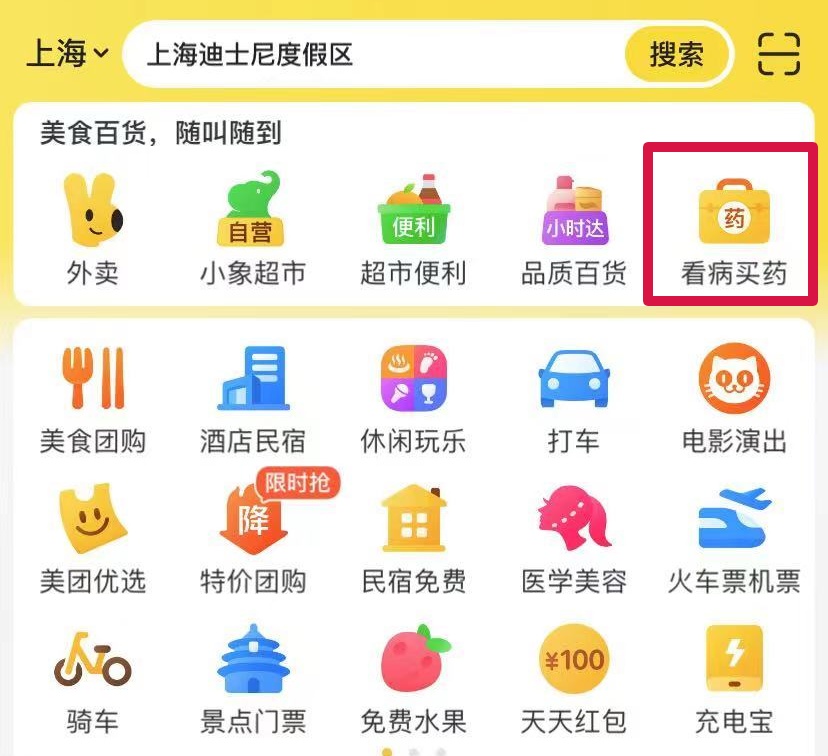Open the scan QR code icon
828x756 pixels.
pyautogui.click(x=779, y=54)
